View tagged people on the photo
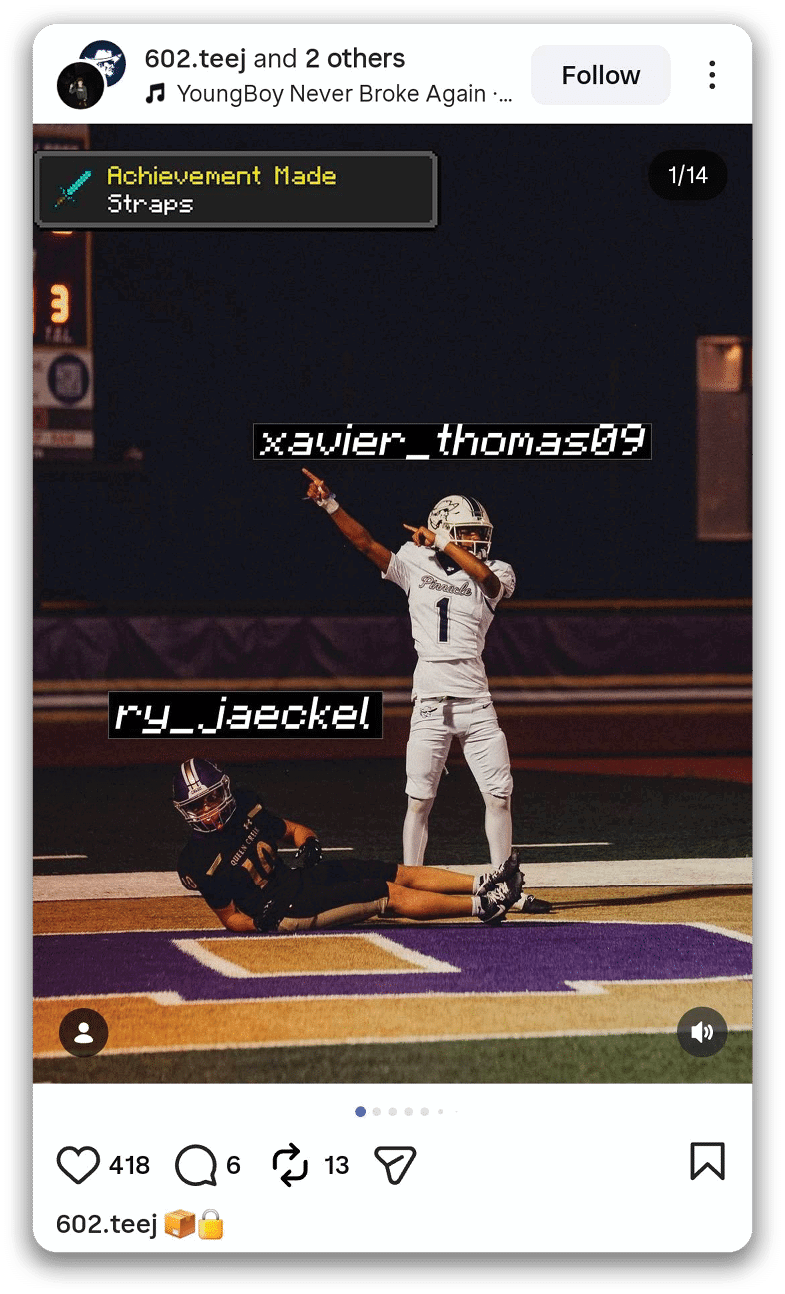The width and height of the screenshot is (785, 1294). click(84, 1032)
